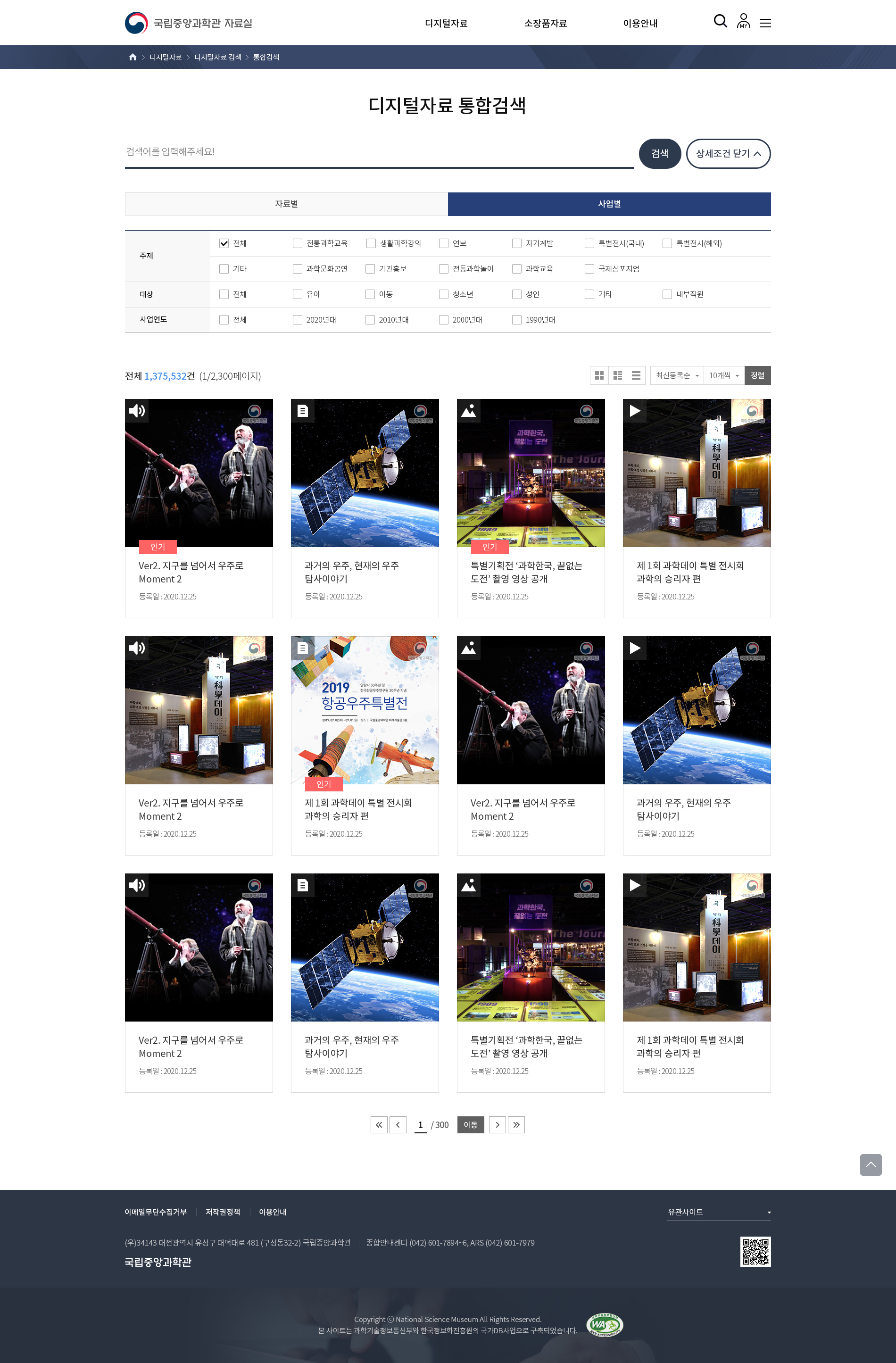Check the 전통과학교육 topic checkbox
The image size is (896, 1363).
(x=297, y=243)
